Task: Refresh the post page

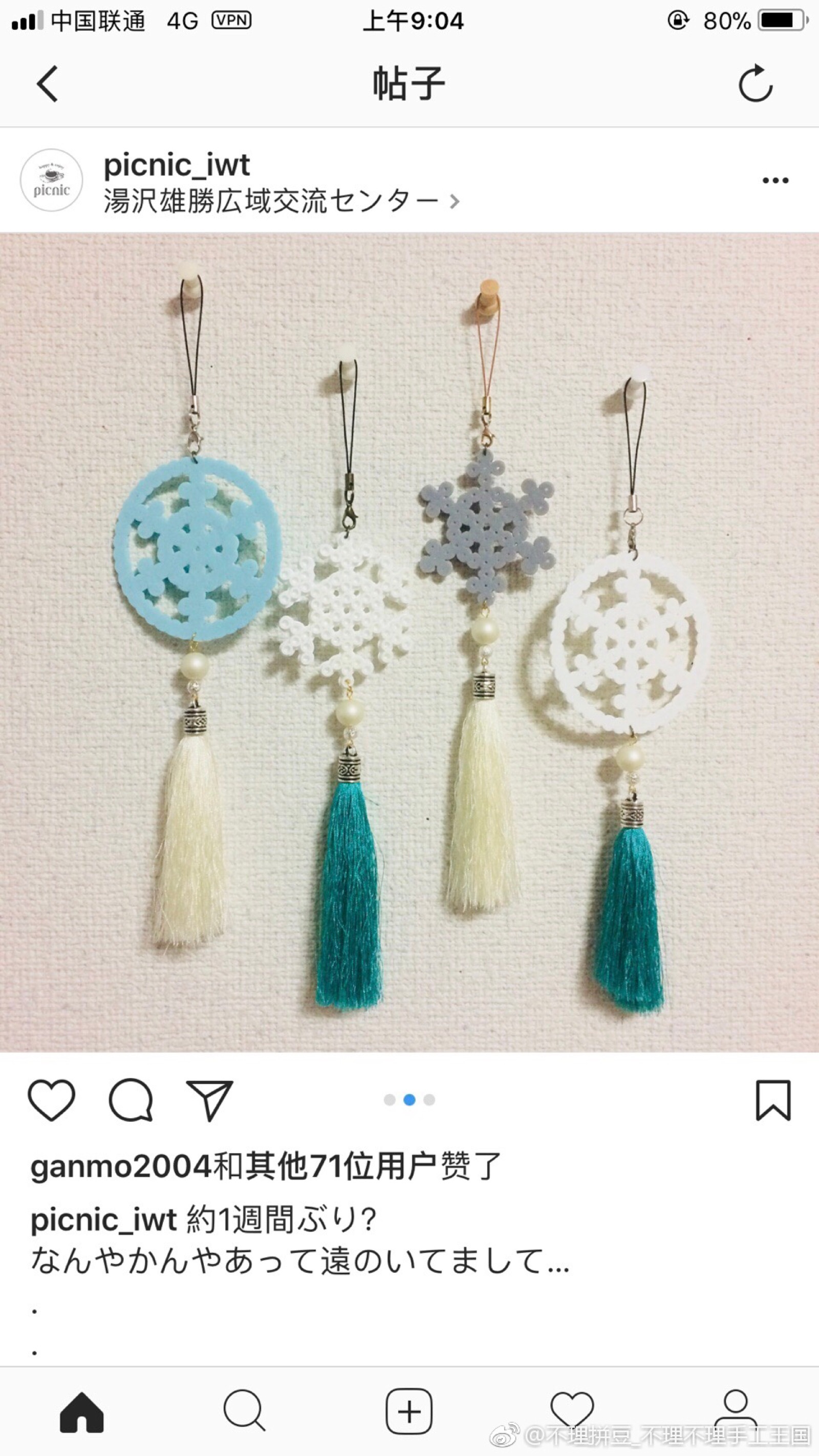Action: 755,83
